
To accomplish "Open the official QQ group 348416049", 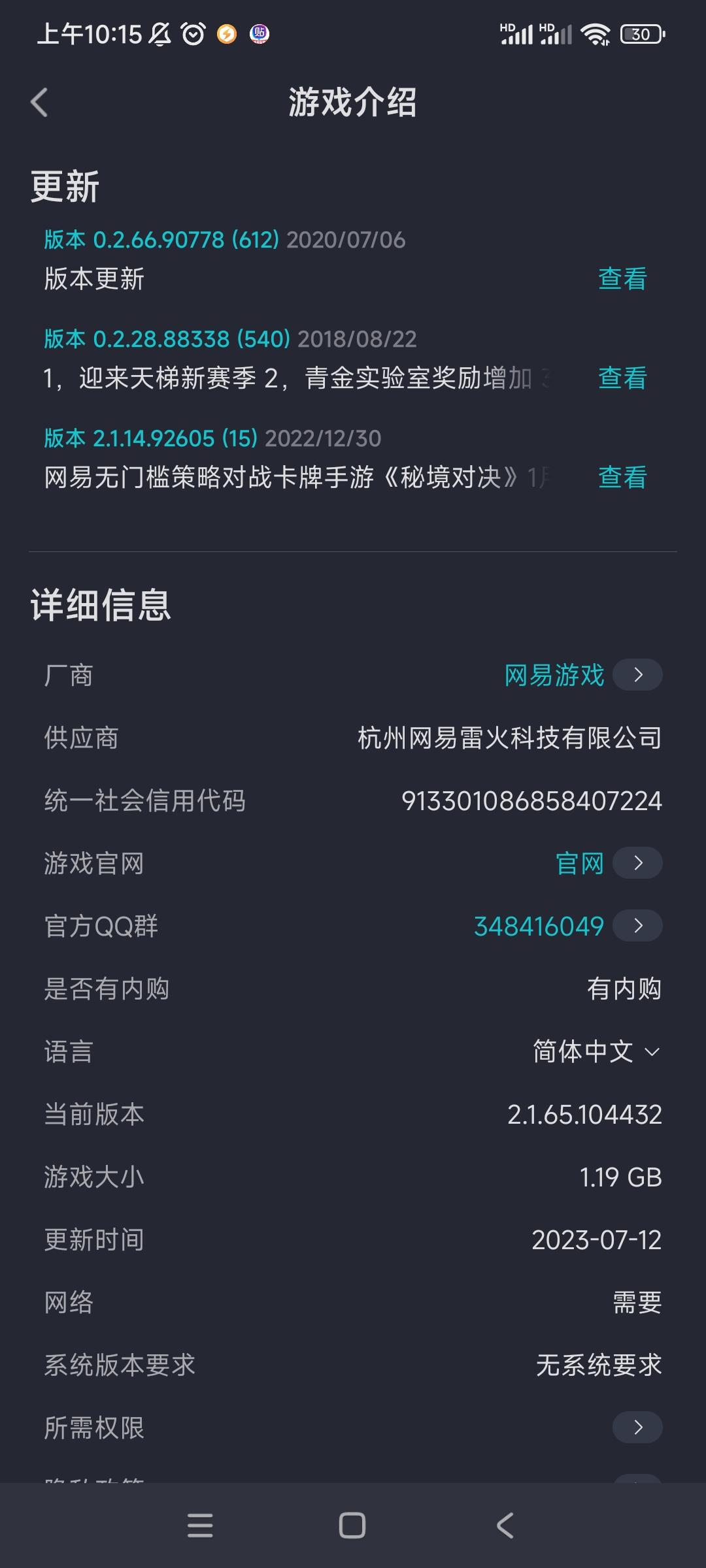I will (568, 926).
